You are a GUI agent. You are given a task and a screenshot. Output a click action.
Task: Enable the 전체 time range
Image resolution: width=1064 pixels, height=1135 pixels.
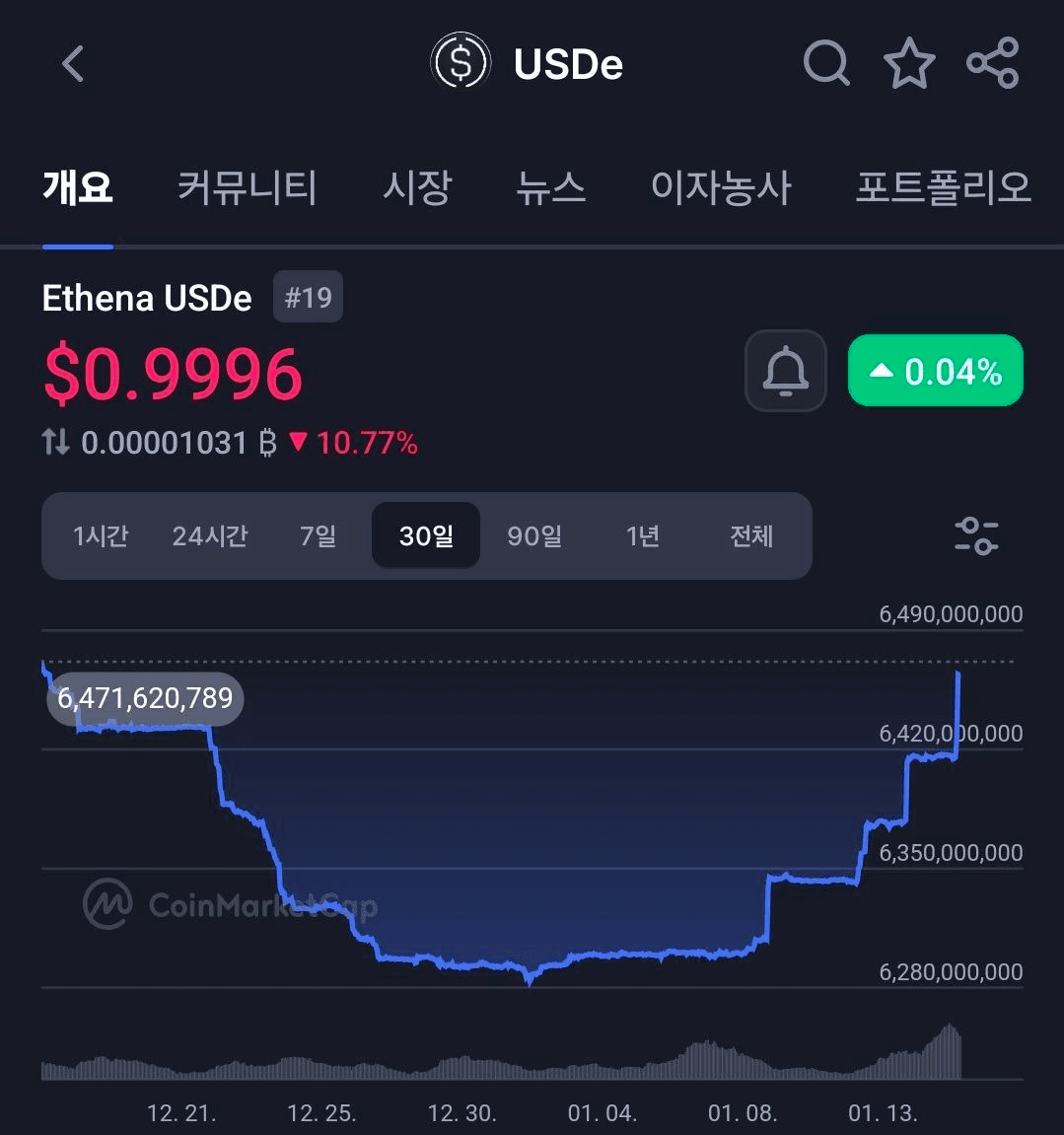(751, 535)
